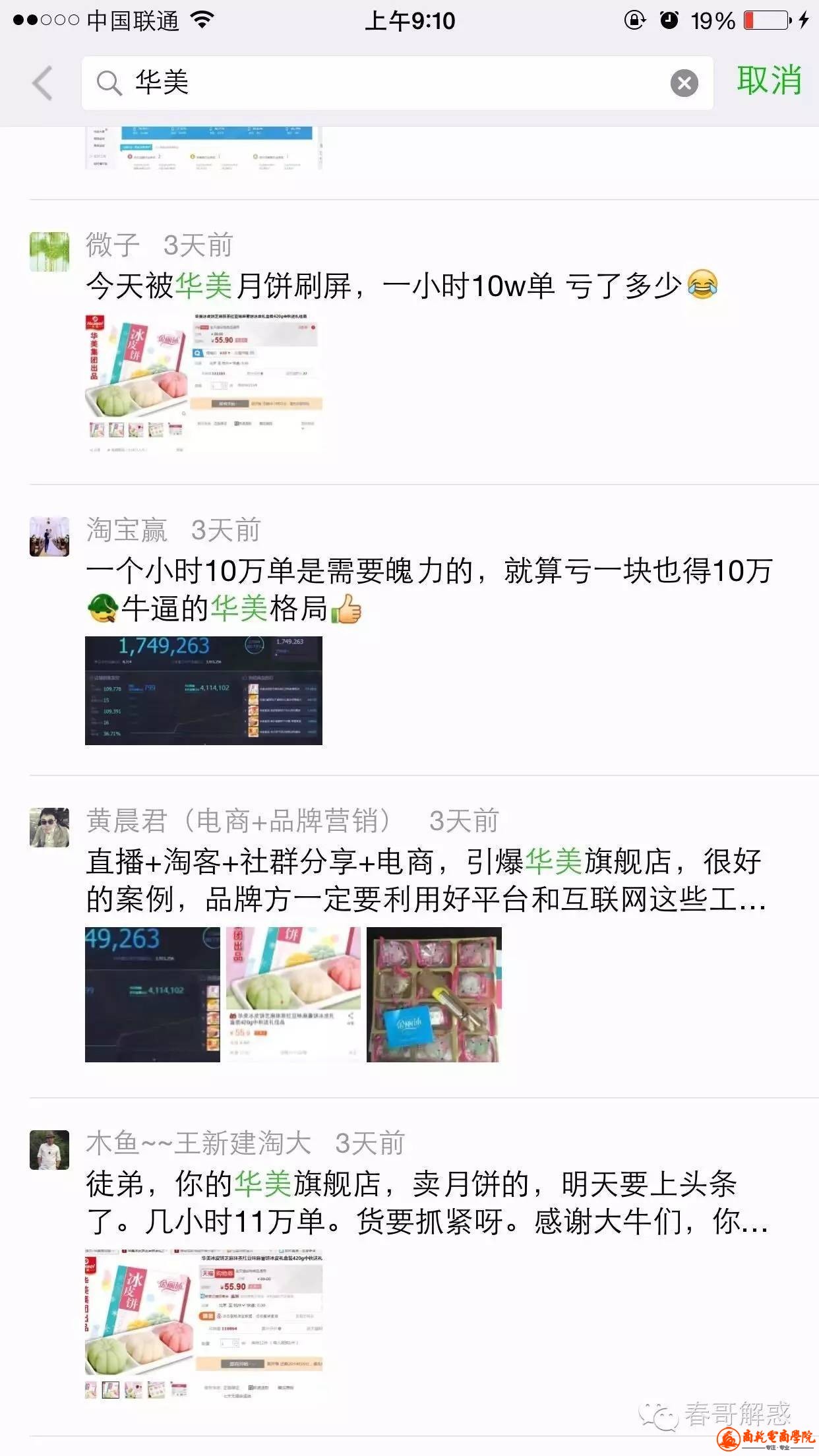The width and height of the screenshot is (819, 1456).
Task: View the first dashboard image in 黄晨君's post
Action: point(152,994)
